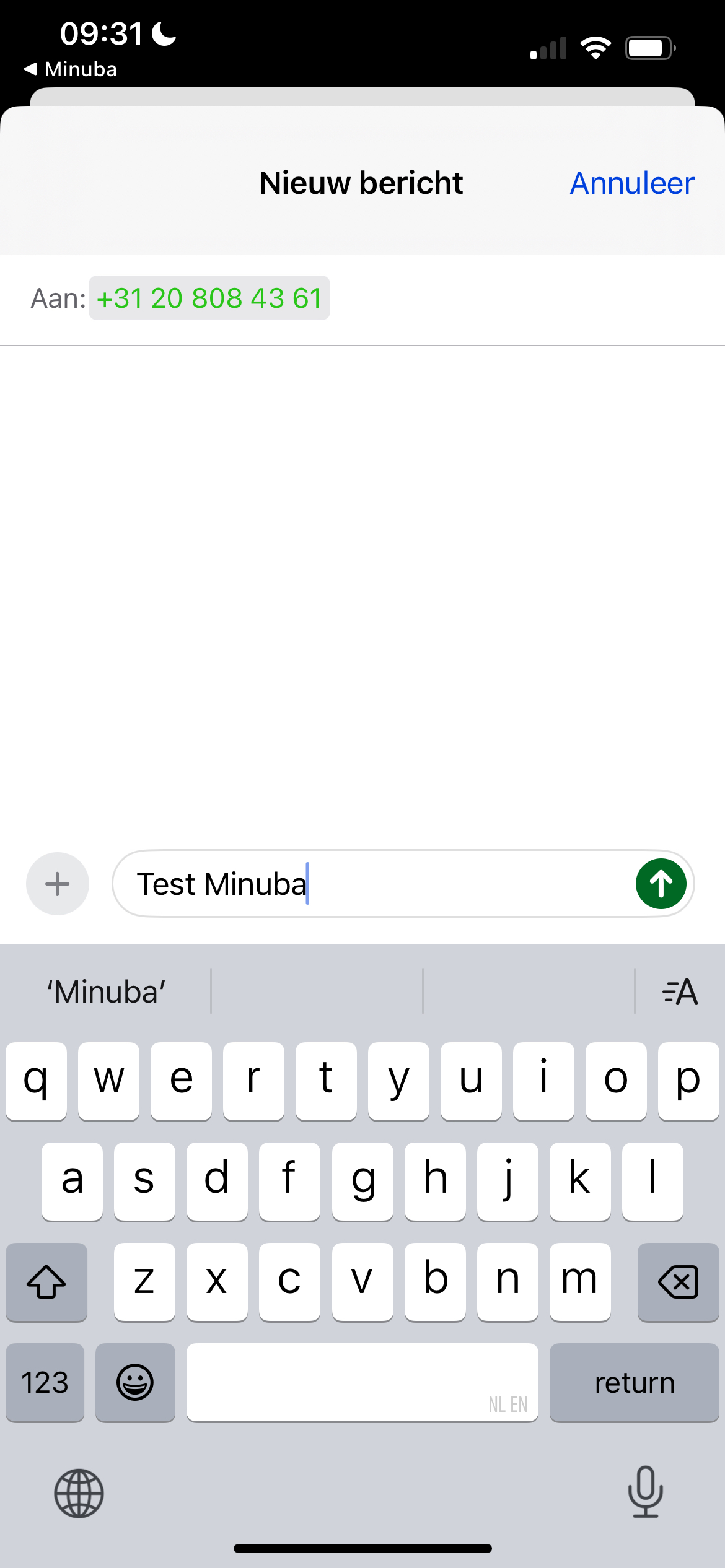The height and width of the screenshot is (1568, 725).
Task: Tap the return key
Action: (634, 1382)
